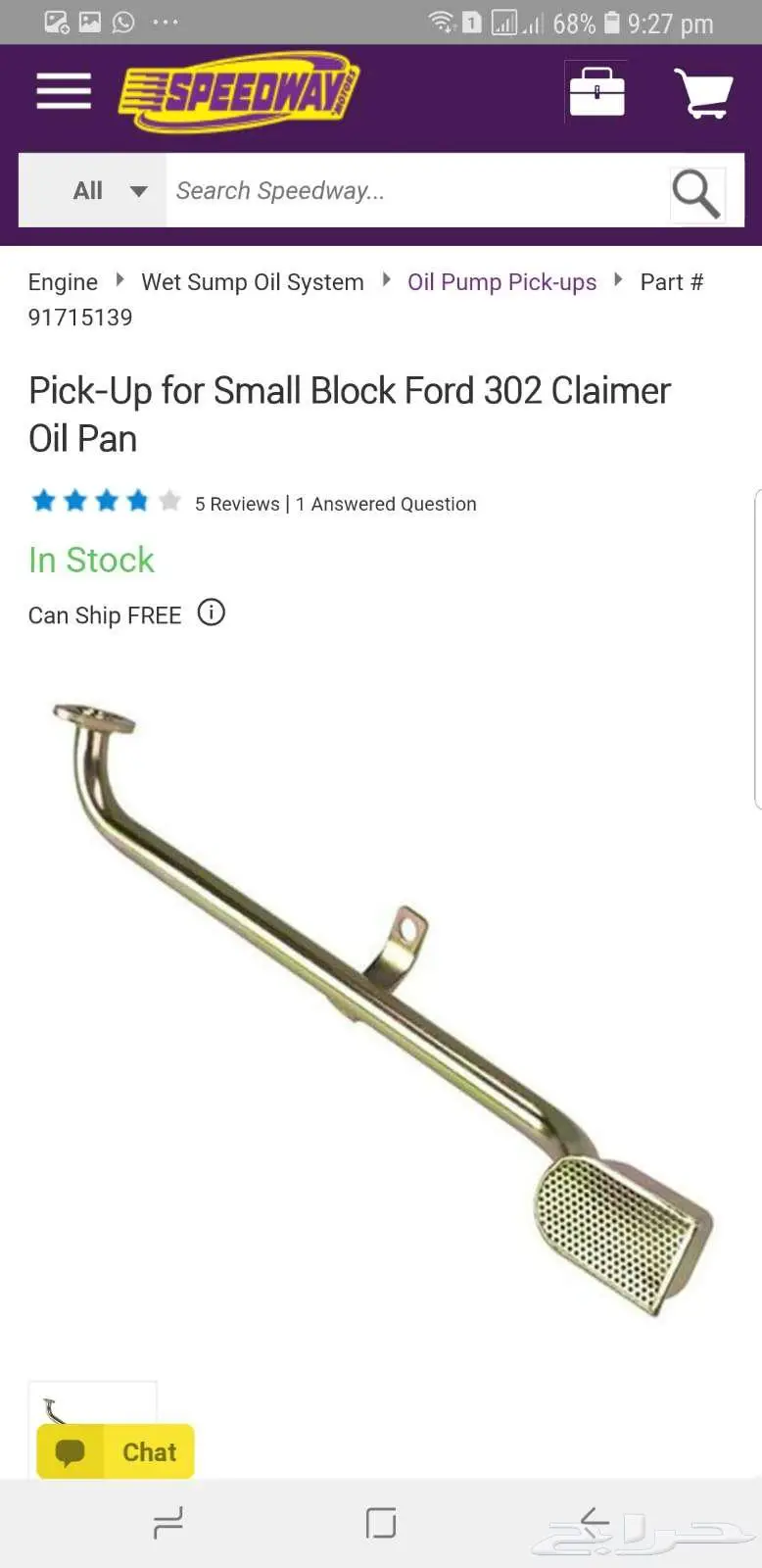Focus the Search Speedway field
Screen dimensions: 762x1568
coord(411,191)
